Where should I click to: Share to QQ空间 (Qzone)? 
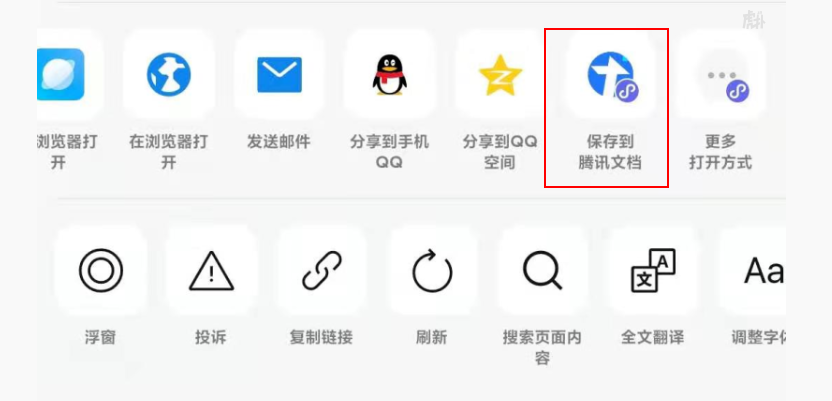(x=500, y=75)
